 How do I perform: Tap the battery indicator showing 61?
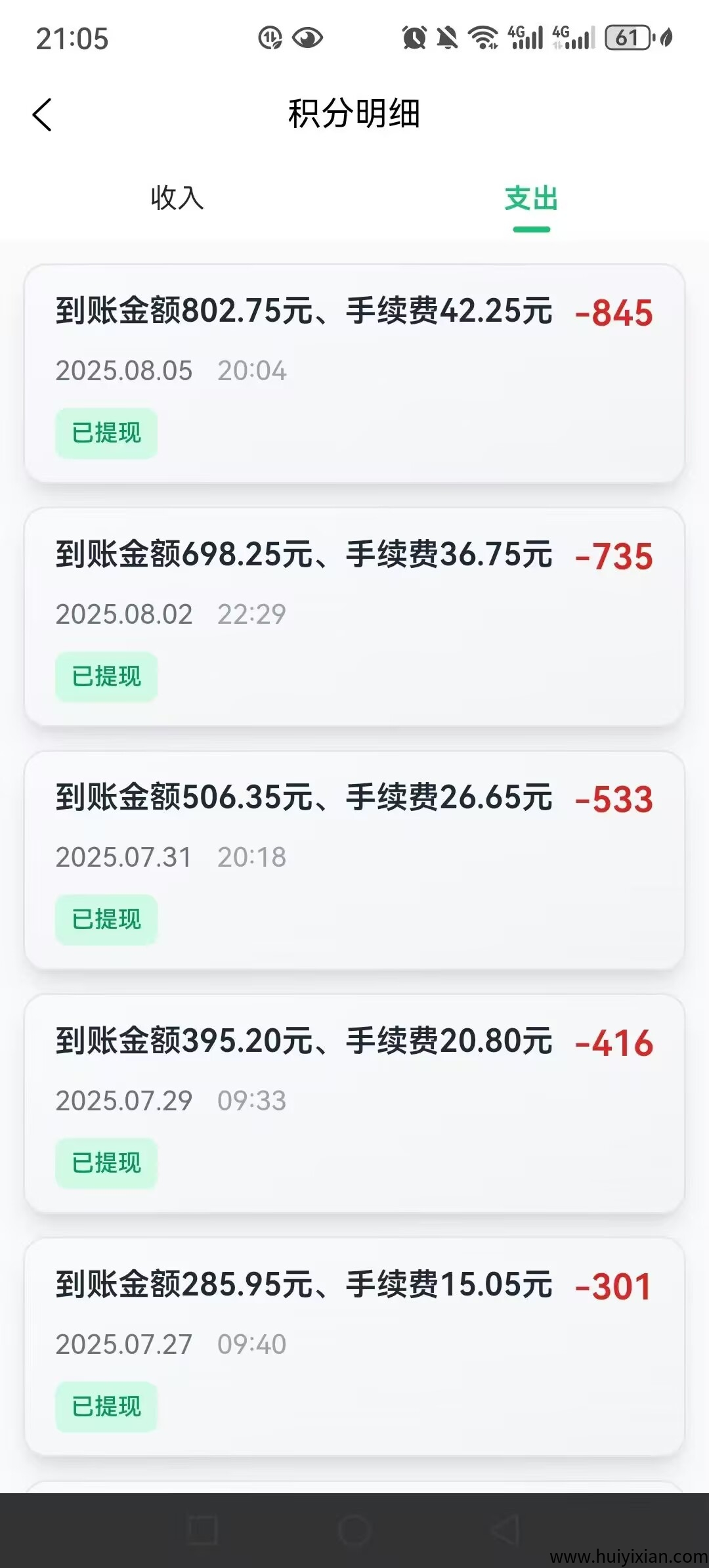[627, 38]
